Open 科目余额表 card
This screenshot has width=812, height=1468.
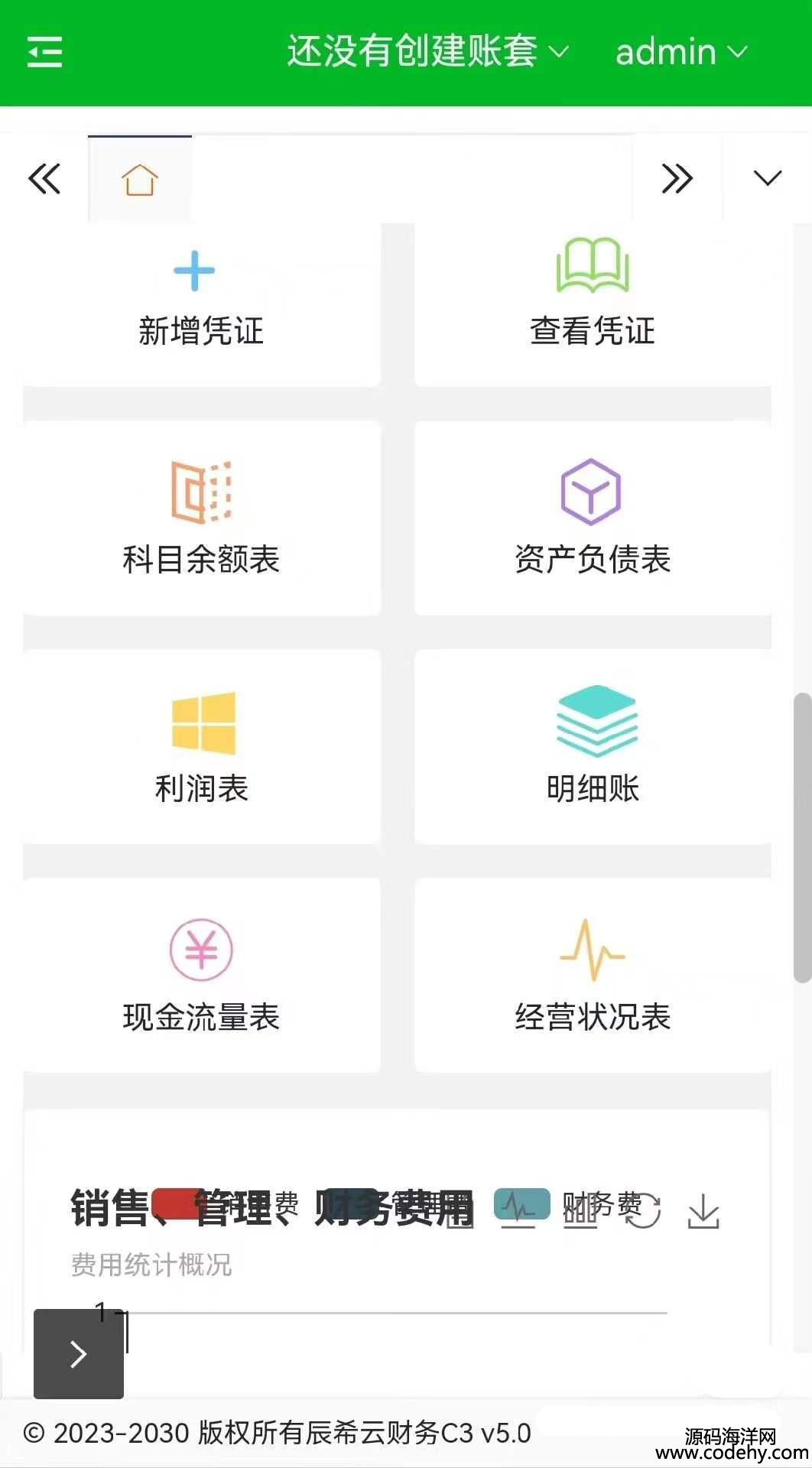pos(202,518)
